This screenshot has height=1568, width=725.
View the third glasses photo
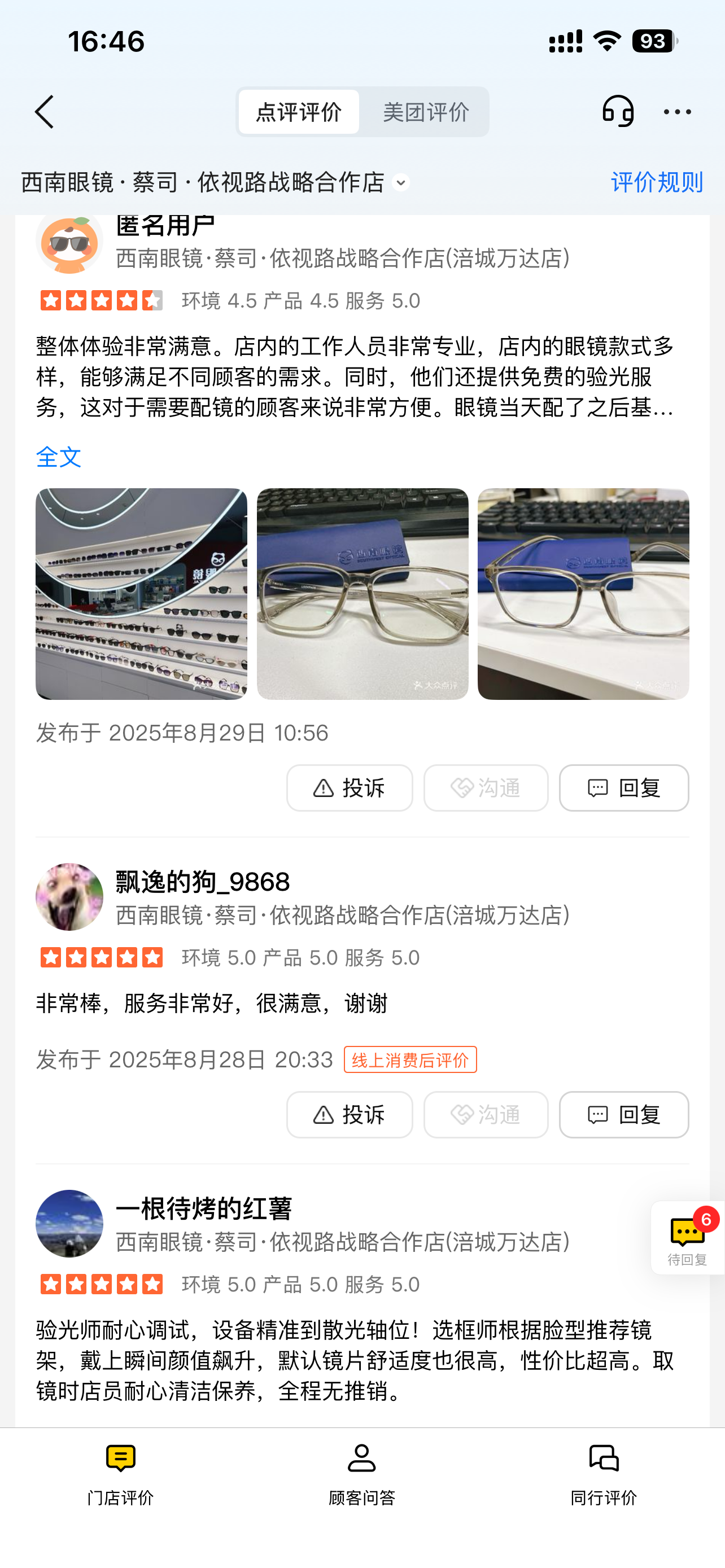coord(583,593)
